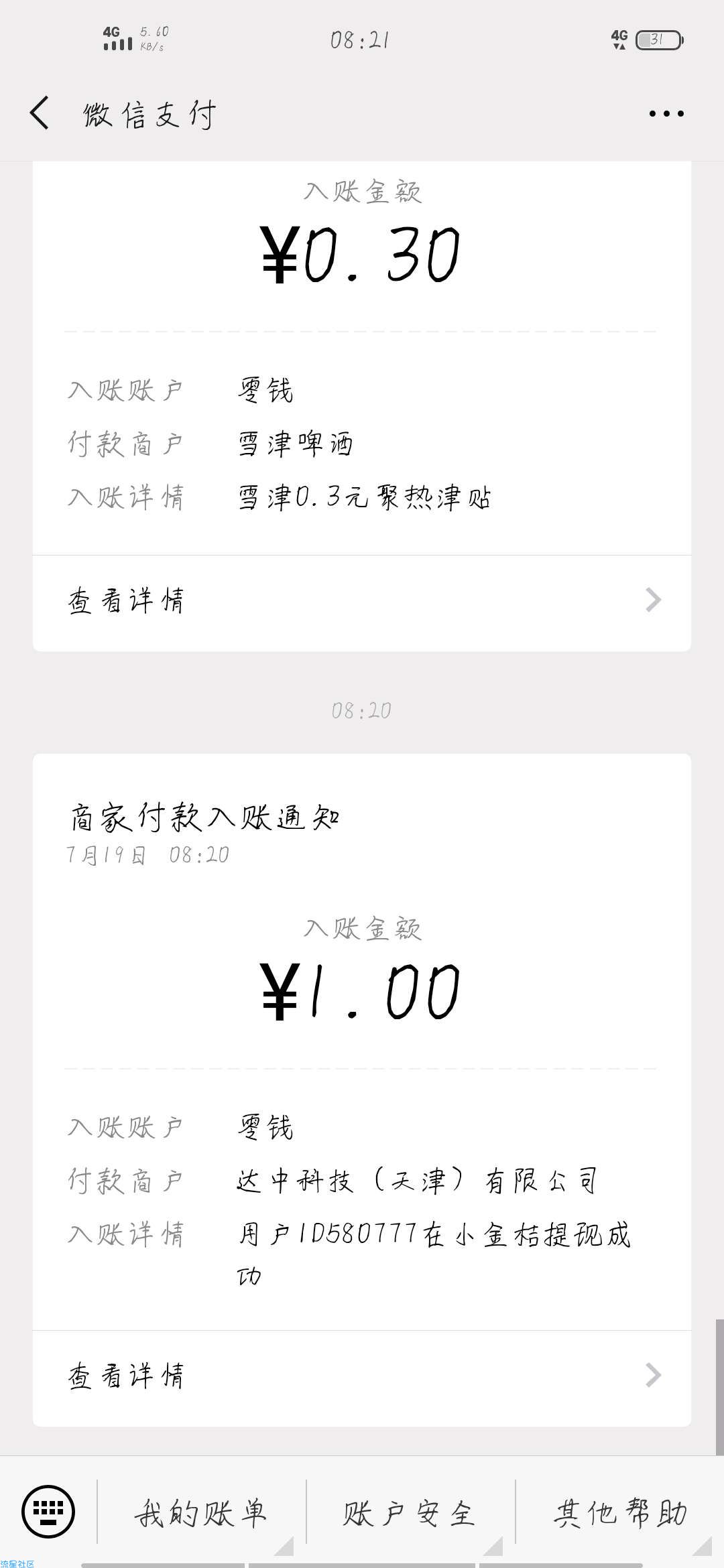Switch to keyboard input mode
724x1568 pixels.
tap(48, 1511)
